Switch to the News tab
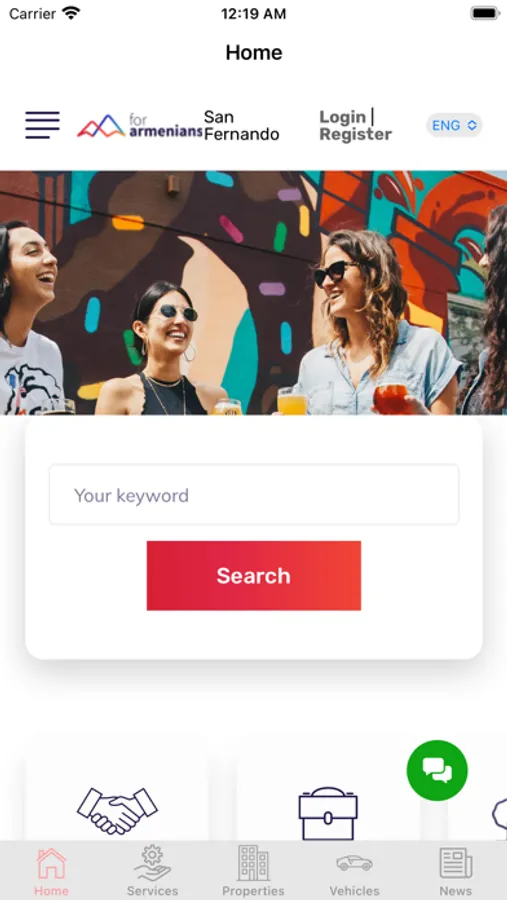 pos(456,871)
